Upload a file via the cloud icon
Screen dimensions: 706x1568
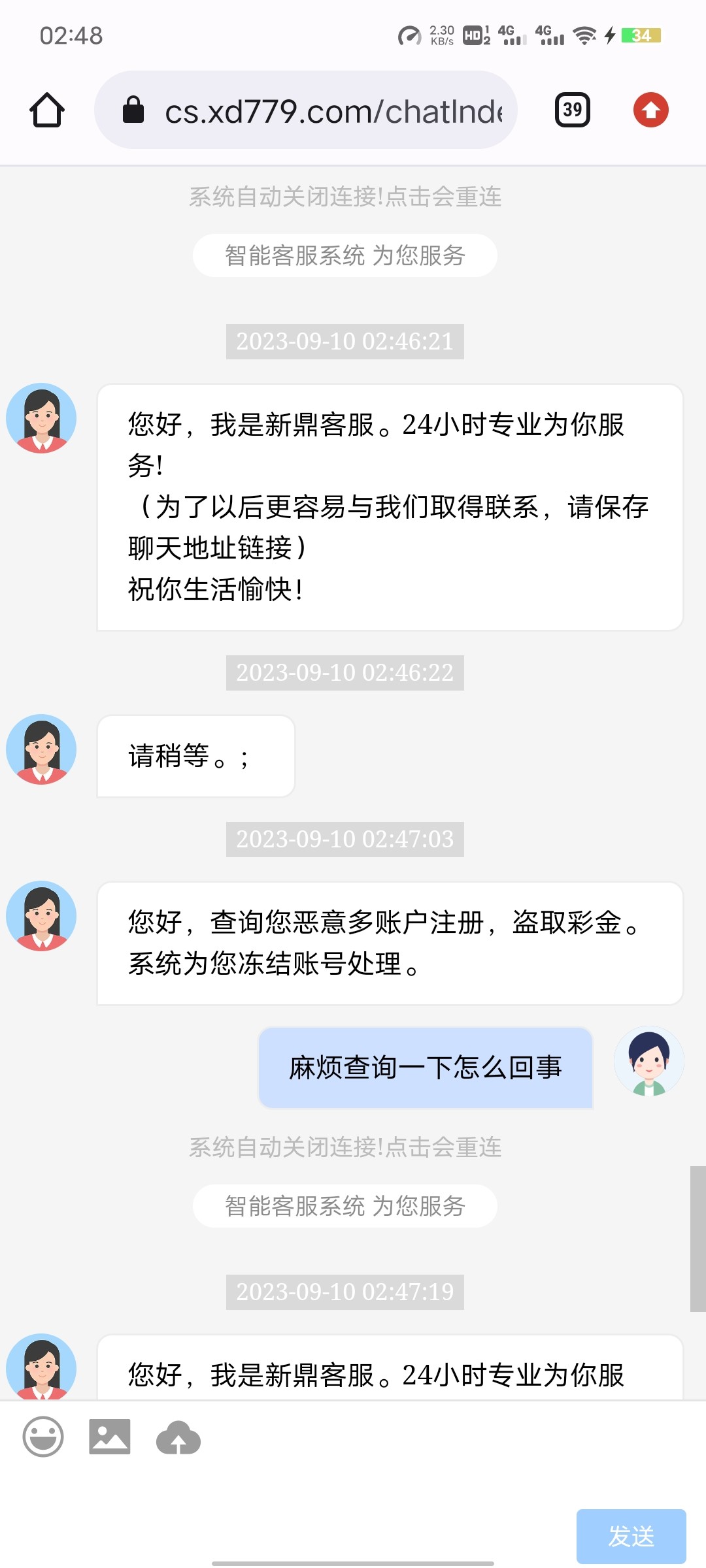[178, 1437]
